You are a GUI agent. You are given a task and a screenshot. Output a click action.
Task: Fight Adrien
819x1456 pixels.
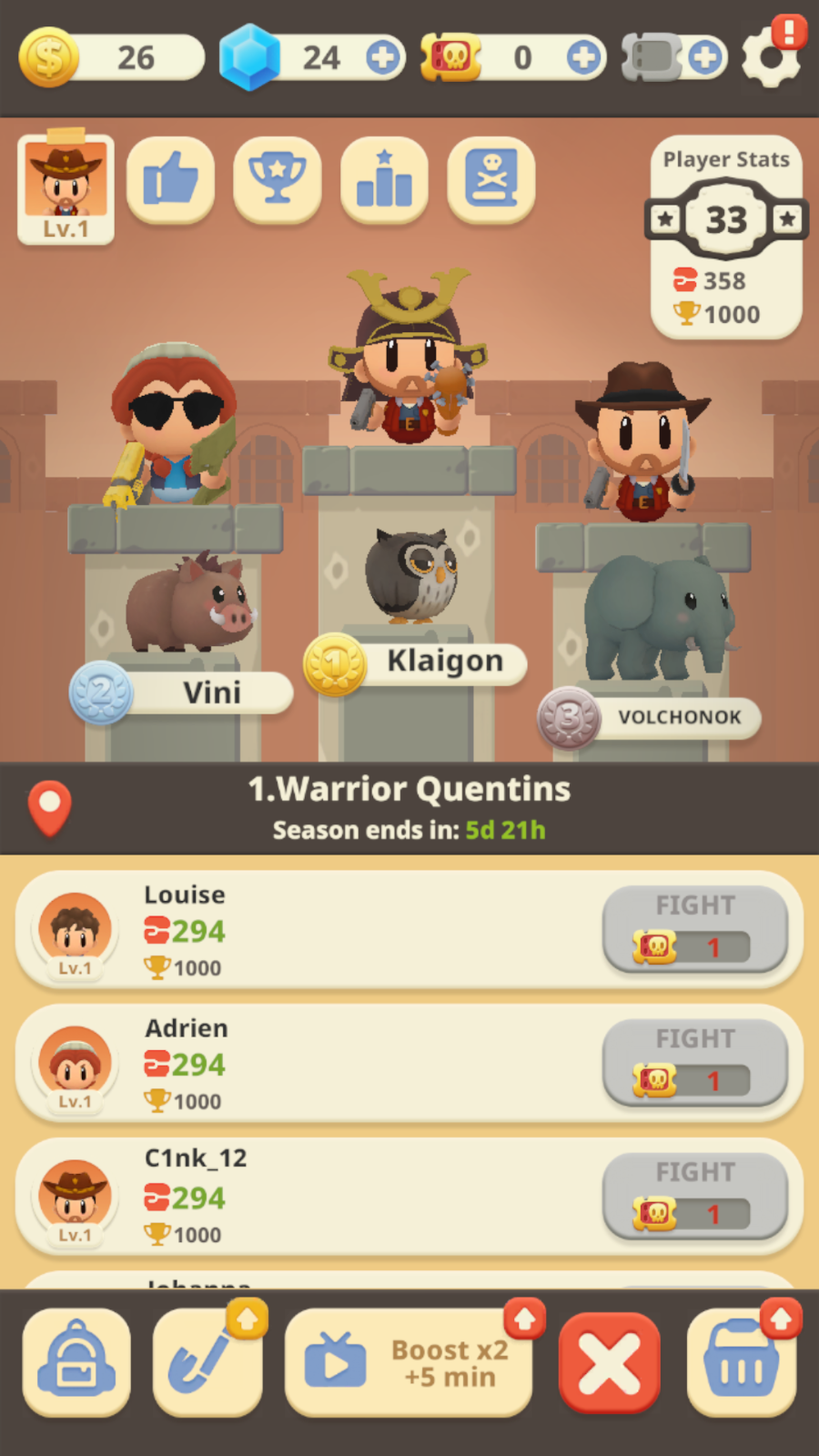click(695, 1063)
